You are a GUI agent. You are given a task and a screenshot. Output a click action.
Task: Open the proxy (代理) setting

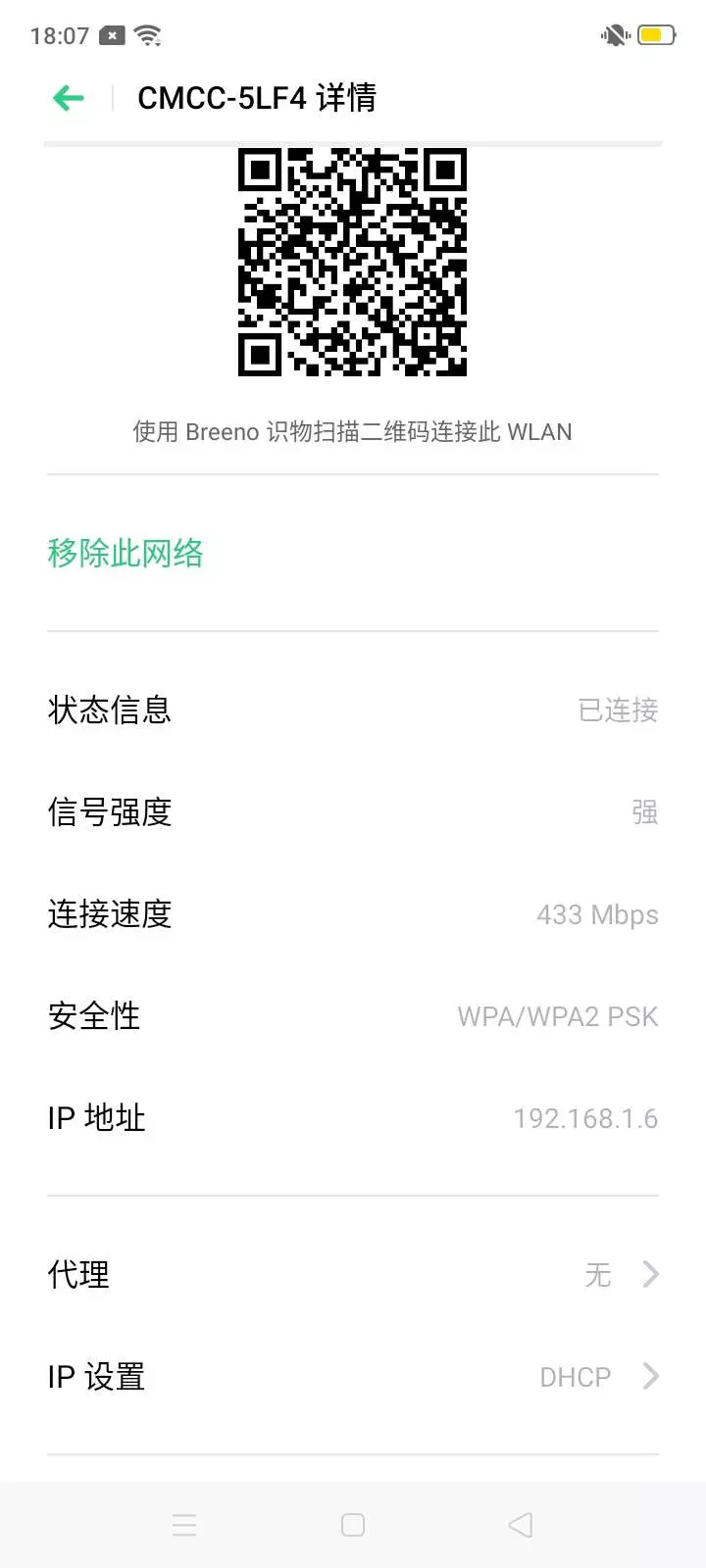353,1274
